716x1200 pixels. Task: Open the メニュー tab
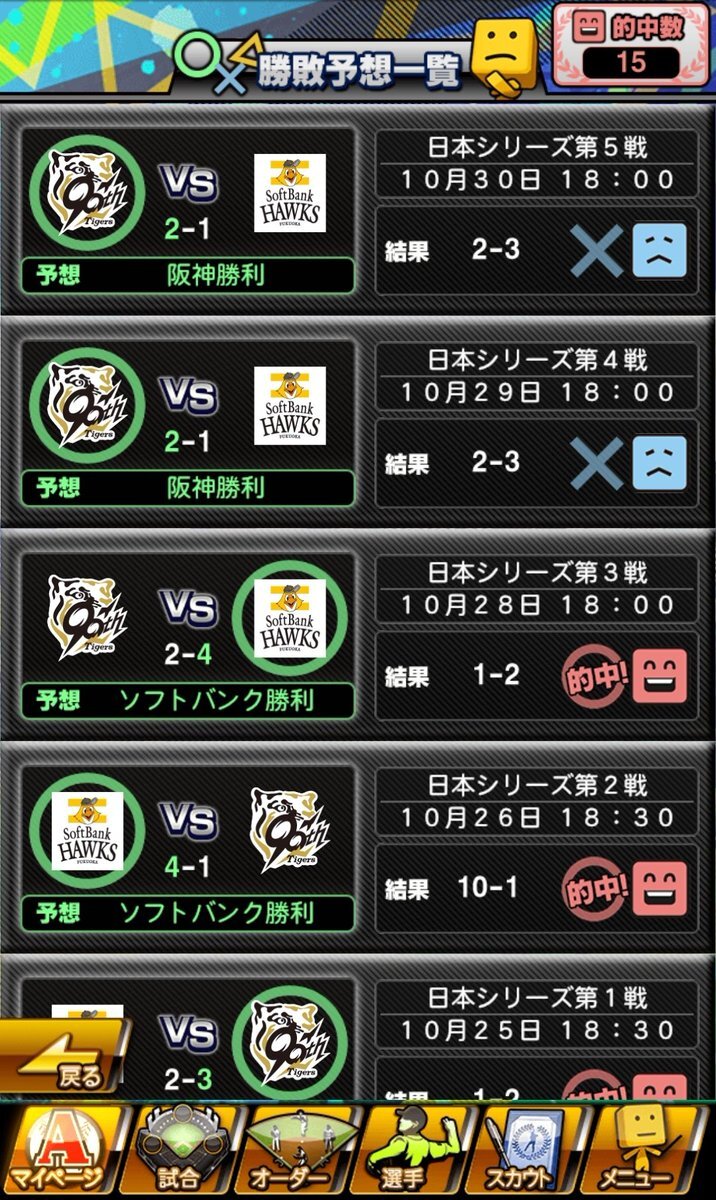tap(652, 1150)
